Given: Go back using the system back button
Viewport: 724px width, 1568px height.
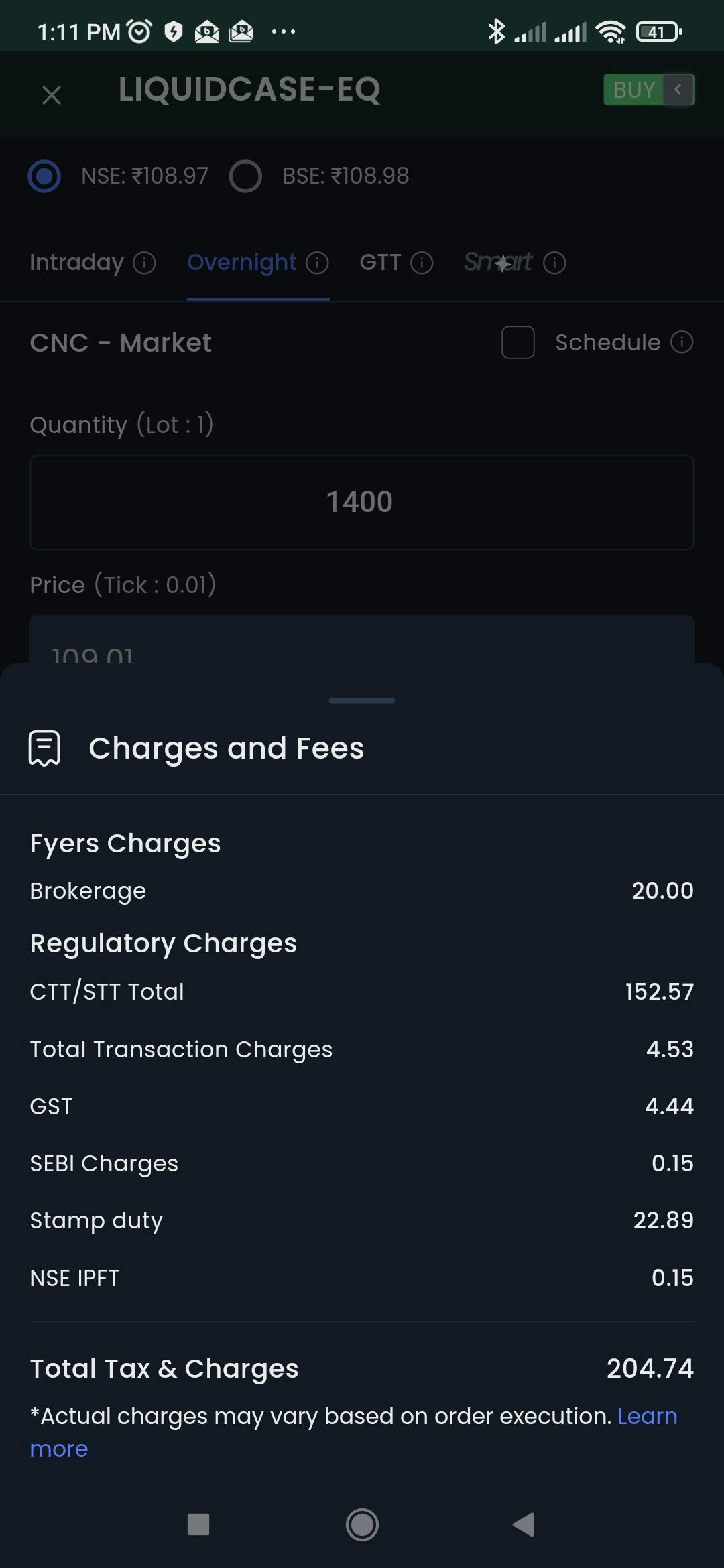Looking at the screenshot, I should (x=524, y=1524).
